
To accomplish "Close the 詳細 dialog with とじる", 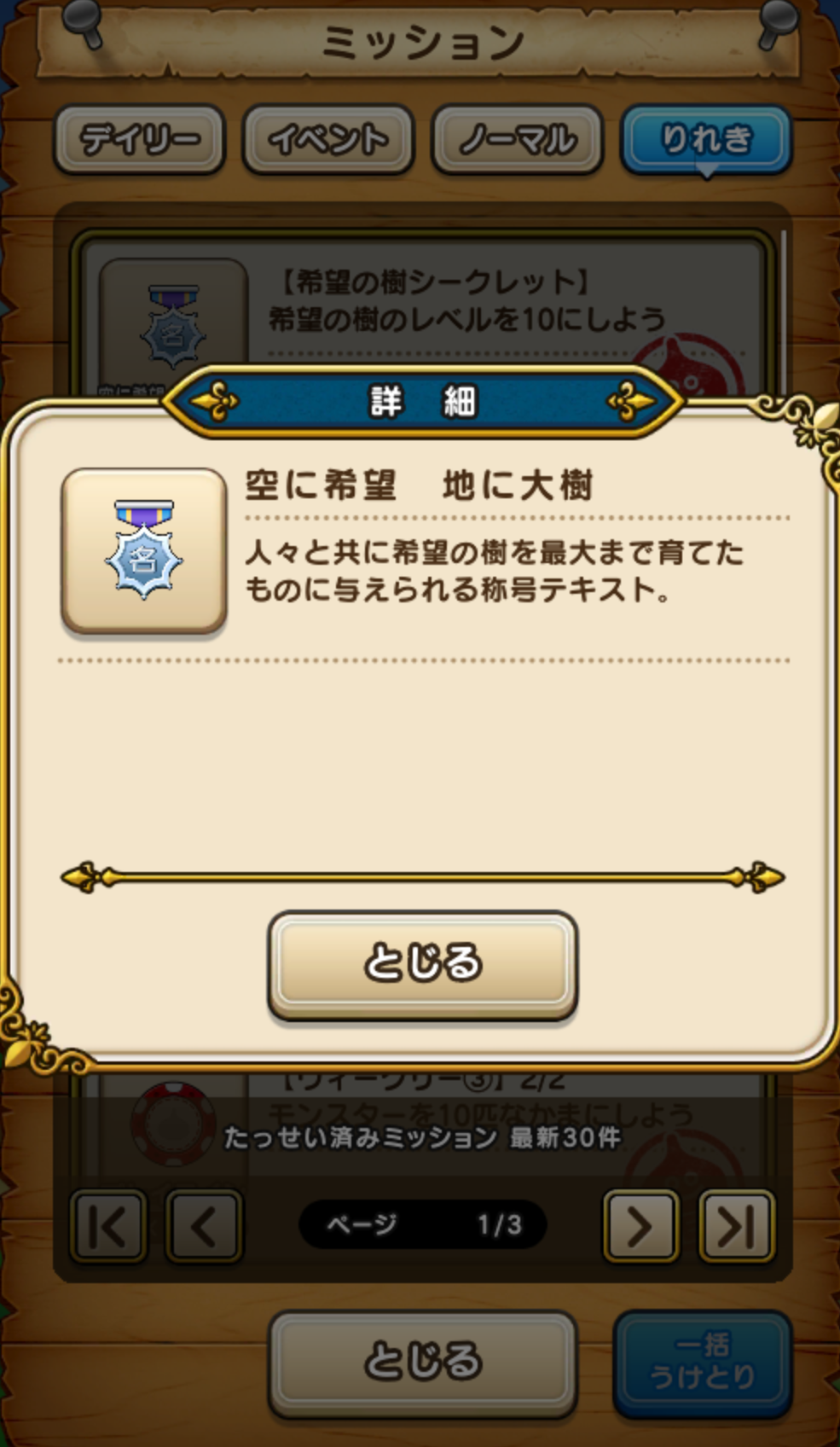I will 422,965.
